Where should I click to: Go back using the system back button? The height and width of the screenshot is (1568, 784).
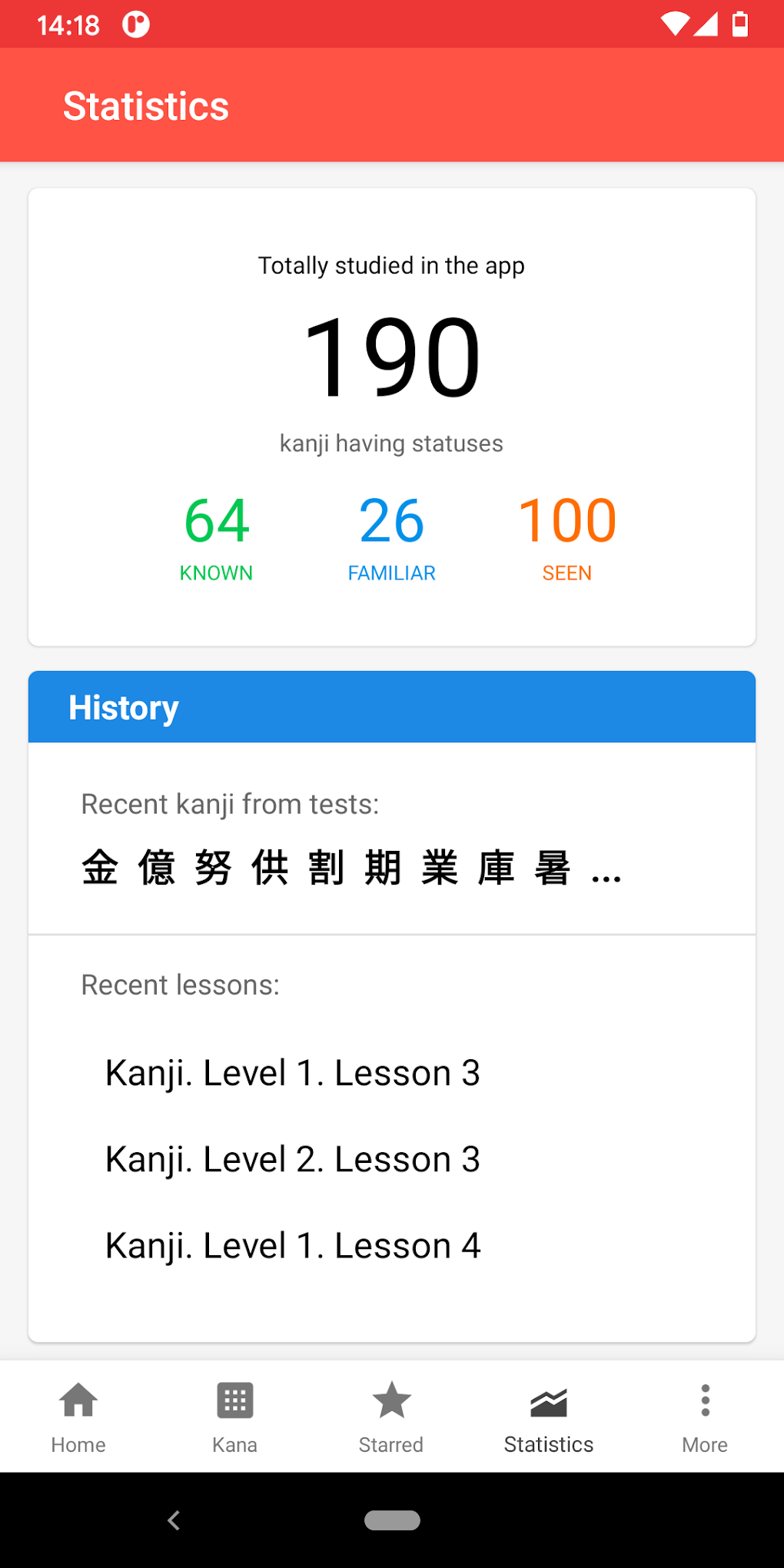click(x=174, y=1520)
